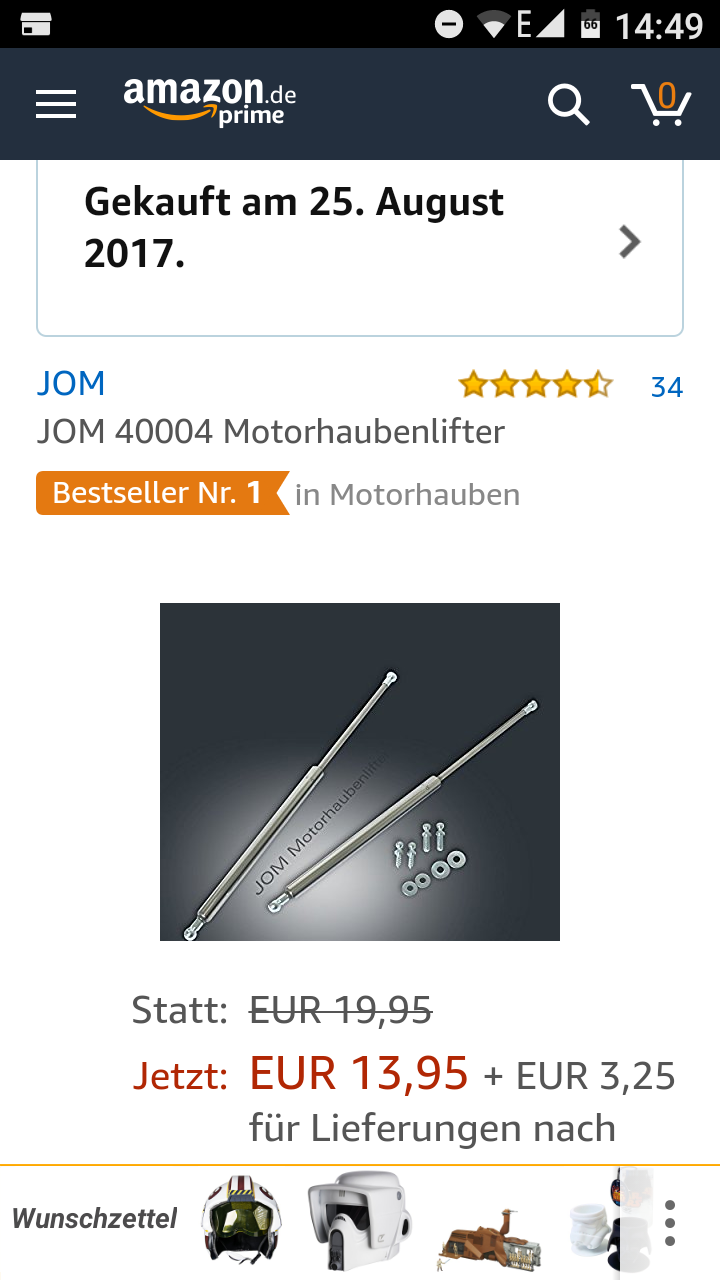720x1280 pixels.
Task: Open the search icon in the header
Action: point(568,104)
